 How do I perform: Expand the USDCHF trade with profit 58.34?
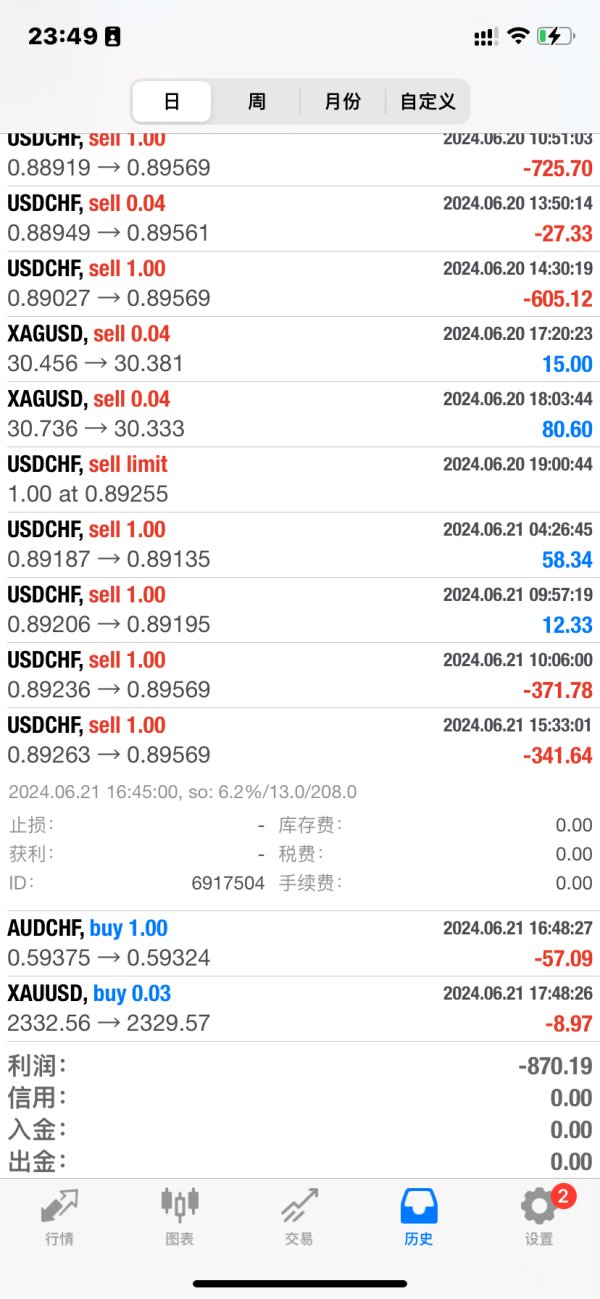pyautogui.click(x=300, y=545)
